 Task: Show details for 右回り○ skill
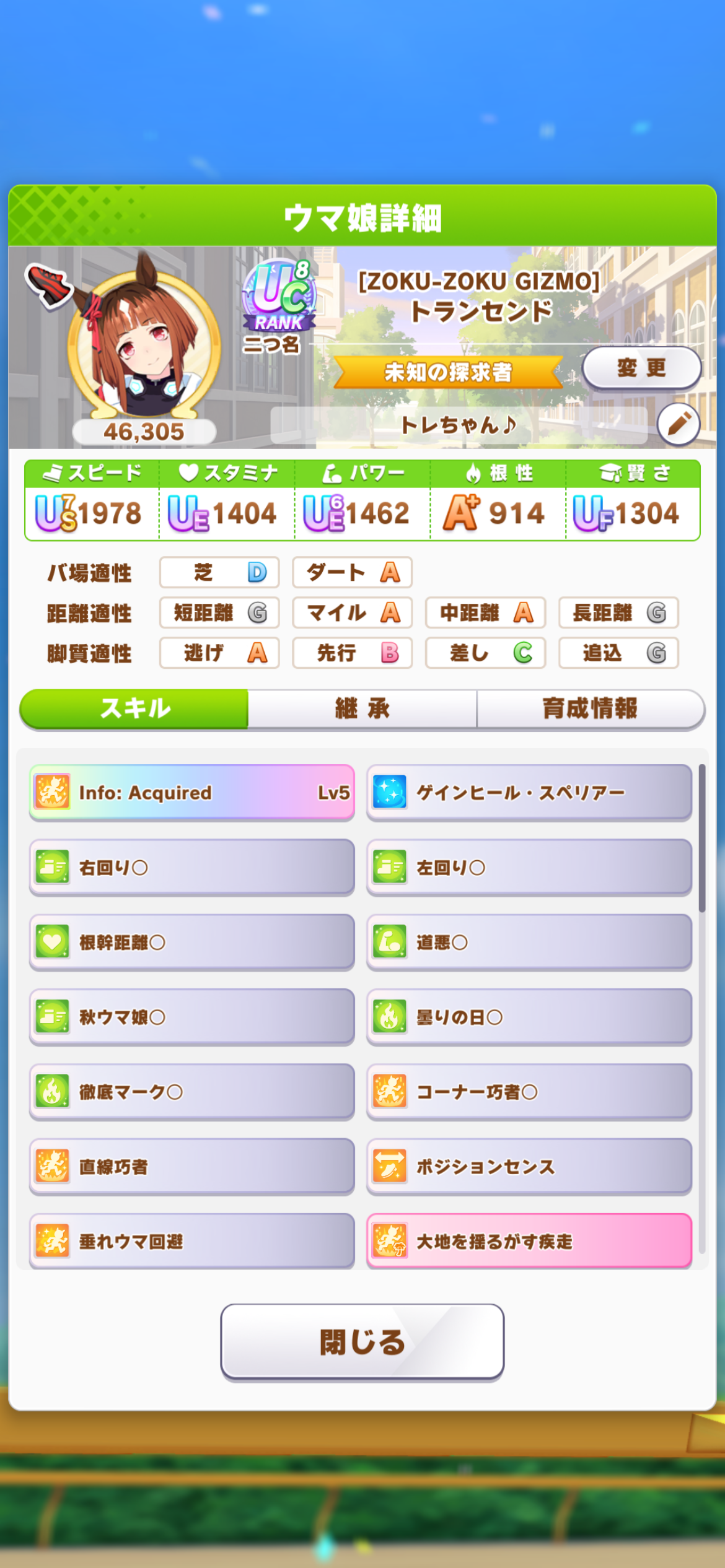pyautogui.click(x=192, y=868)
